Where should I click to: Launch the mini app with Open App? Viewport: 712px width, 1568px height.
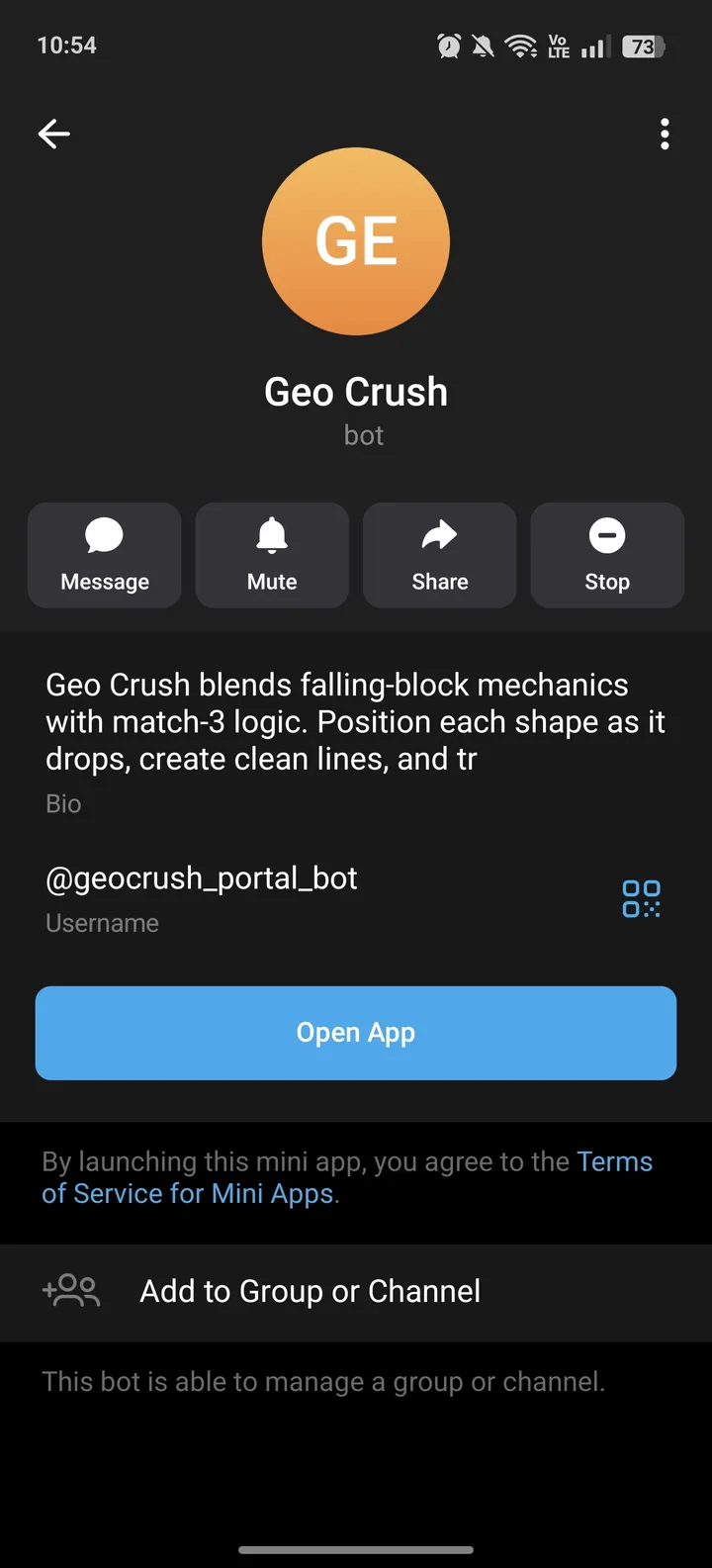pyautogui.click(x=356, y=1032)
